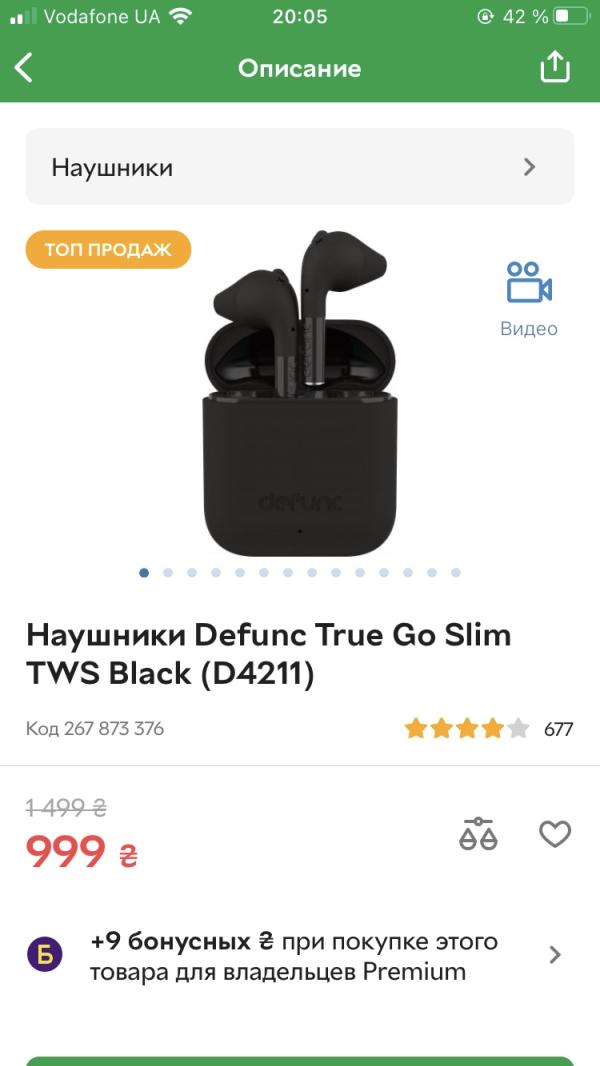
Task: View the Defunc headphones product photo
Action: click(300, 395)
